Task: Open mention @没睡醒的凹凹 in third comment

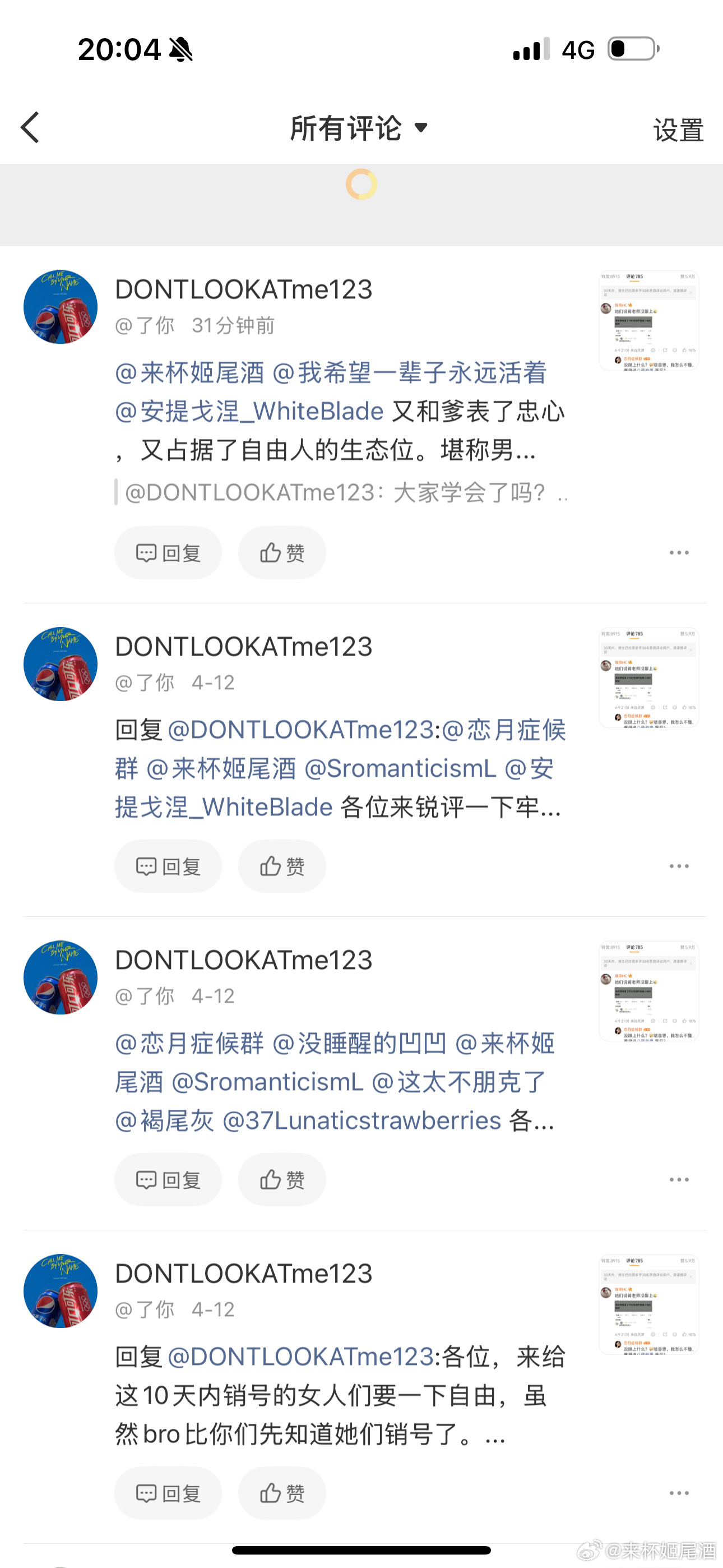Action: 359,1043
